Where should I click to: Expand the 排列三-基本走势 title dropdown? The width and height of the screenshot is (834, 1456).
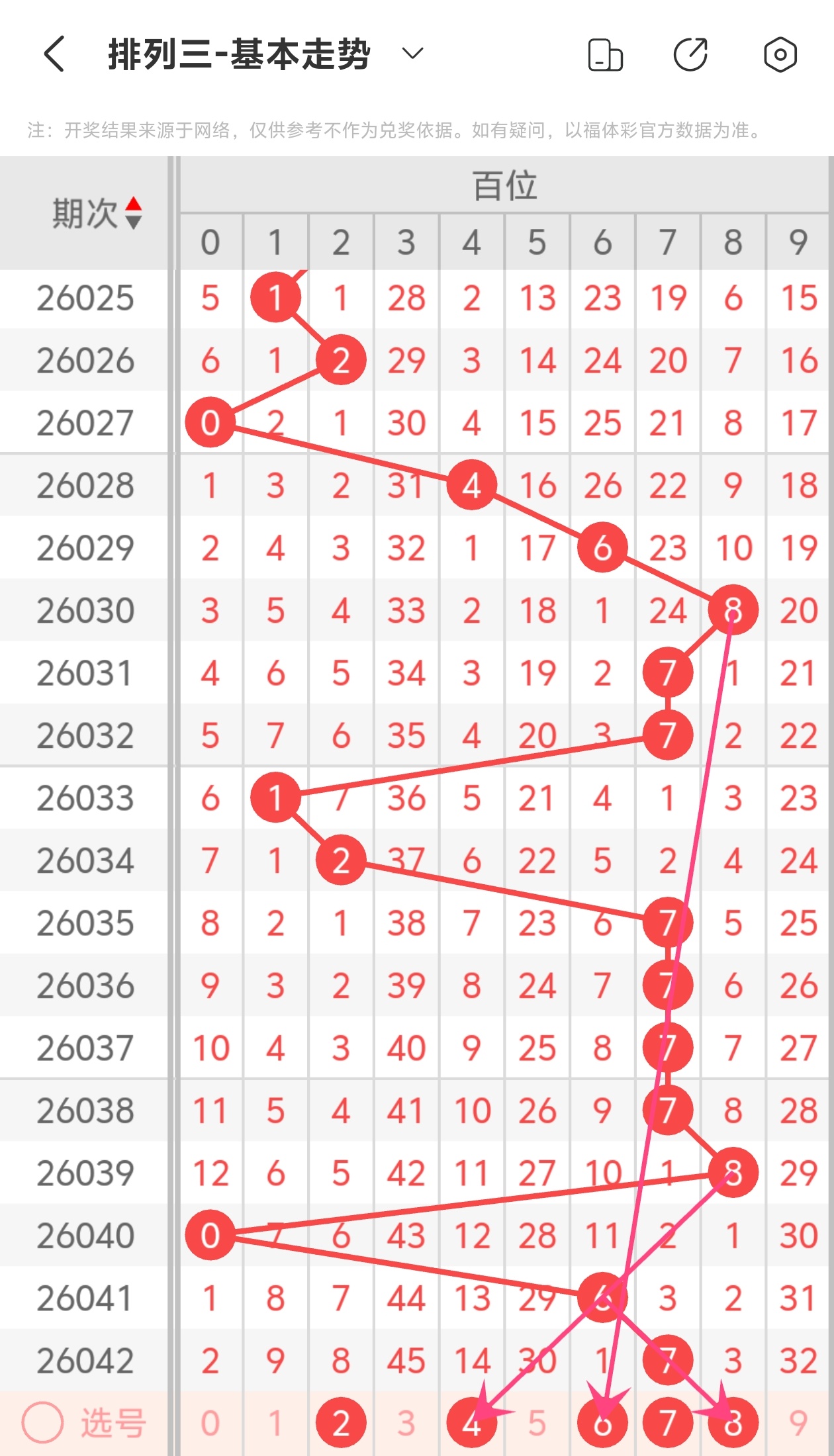(412, 54)
